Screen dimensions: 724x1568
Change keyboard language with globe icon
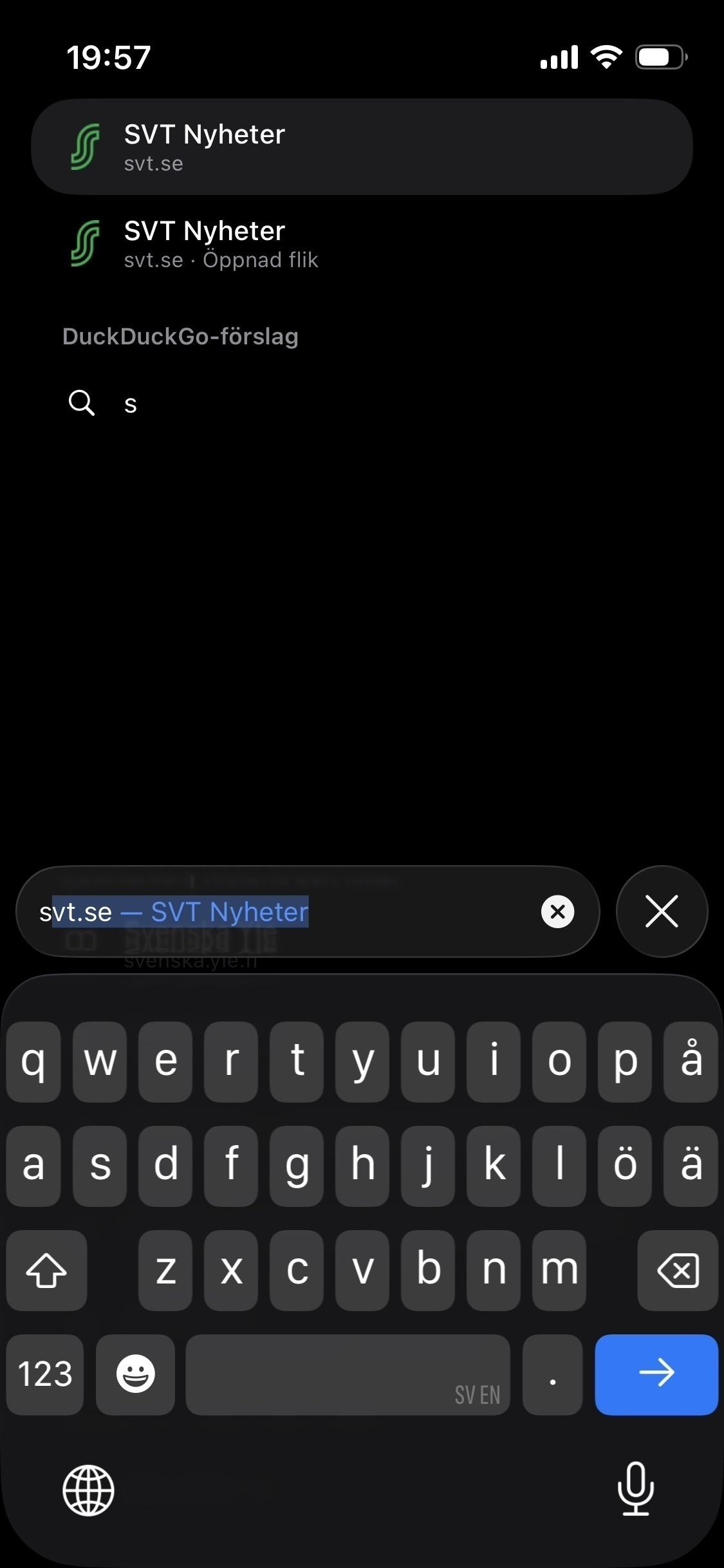[88, 1491]
